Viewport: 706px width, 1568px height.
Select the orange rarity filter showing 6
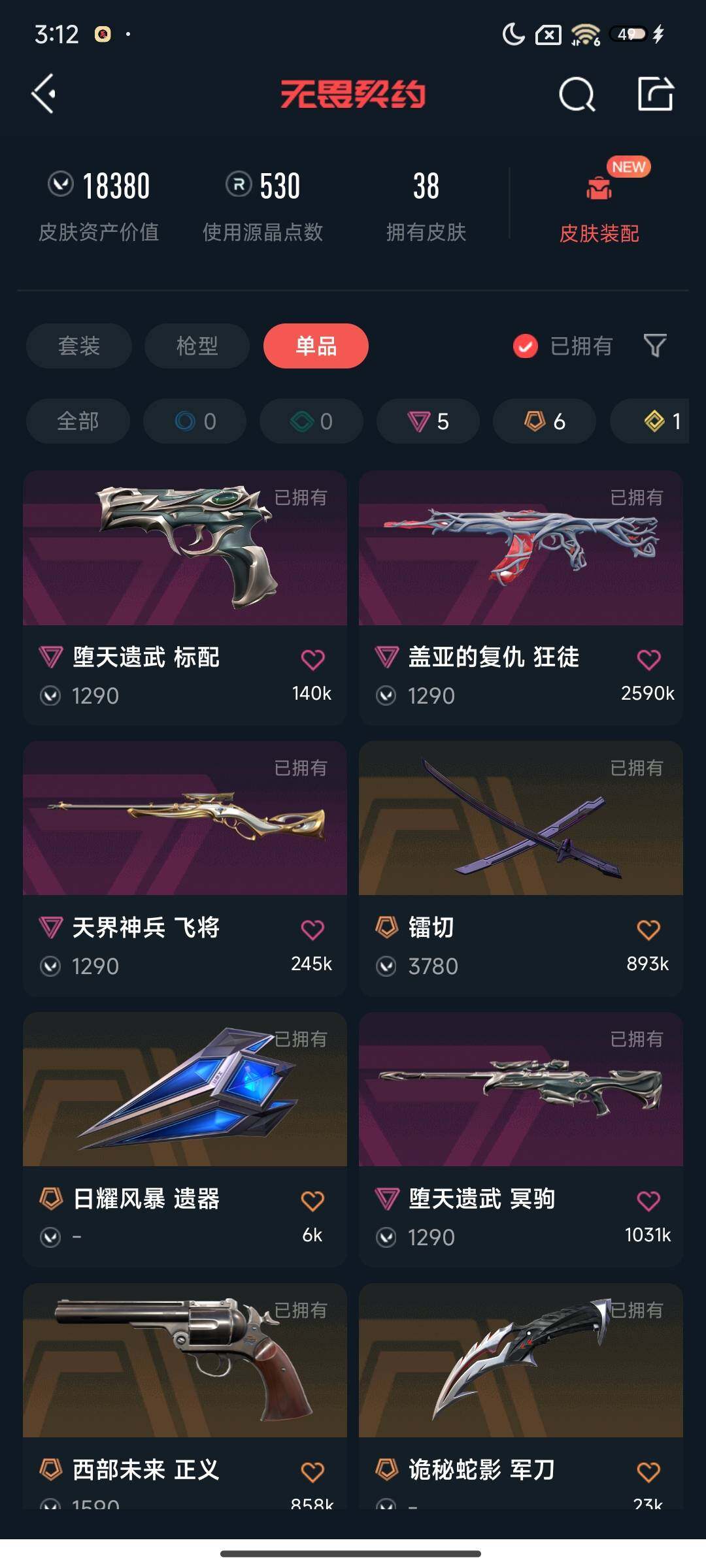click(x=543, y=421)
